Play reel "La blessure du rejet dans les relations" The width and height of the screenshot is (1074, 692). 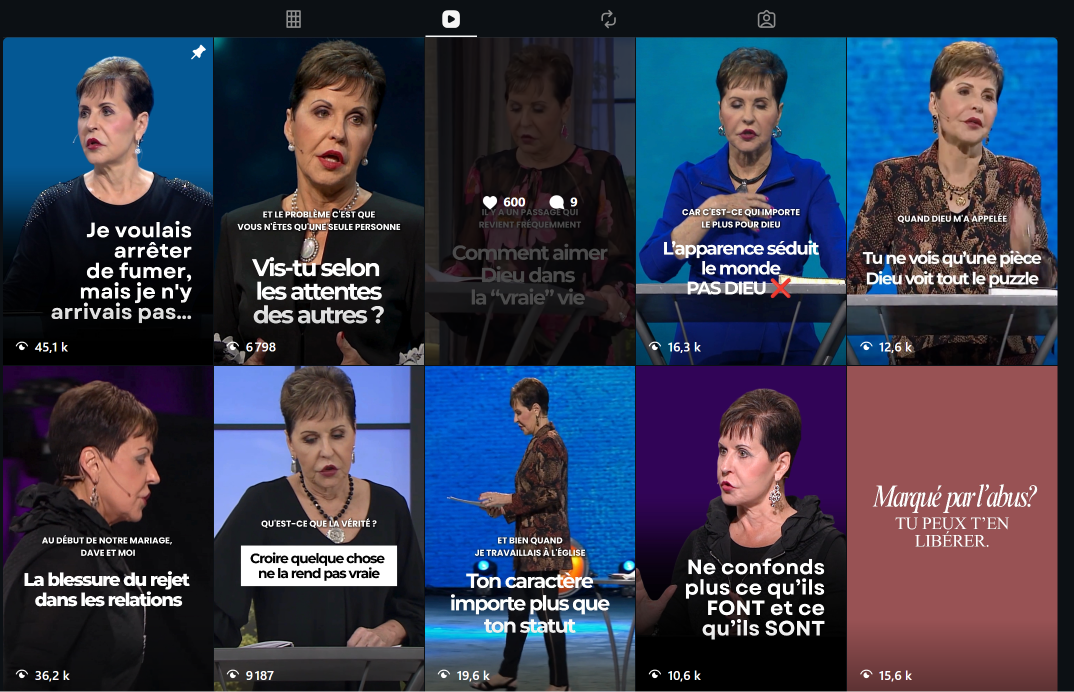click(108, 528)
